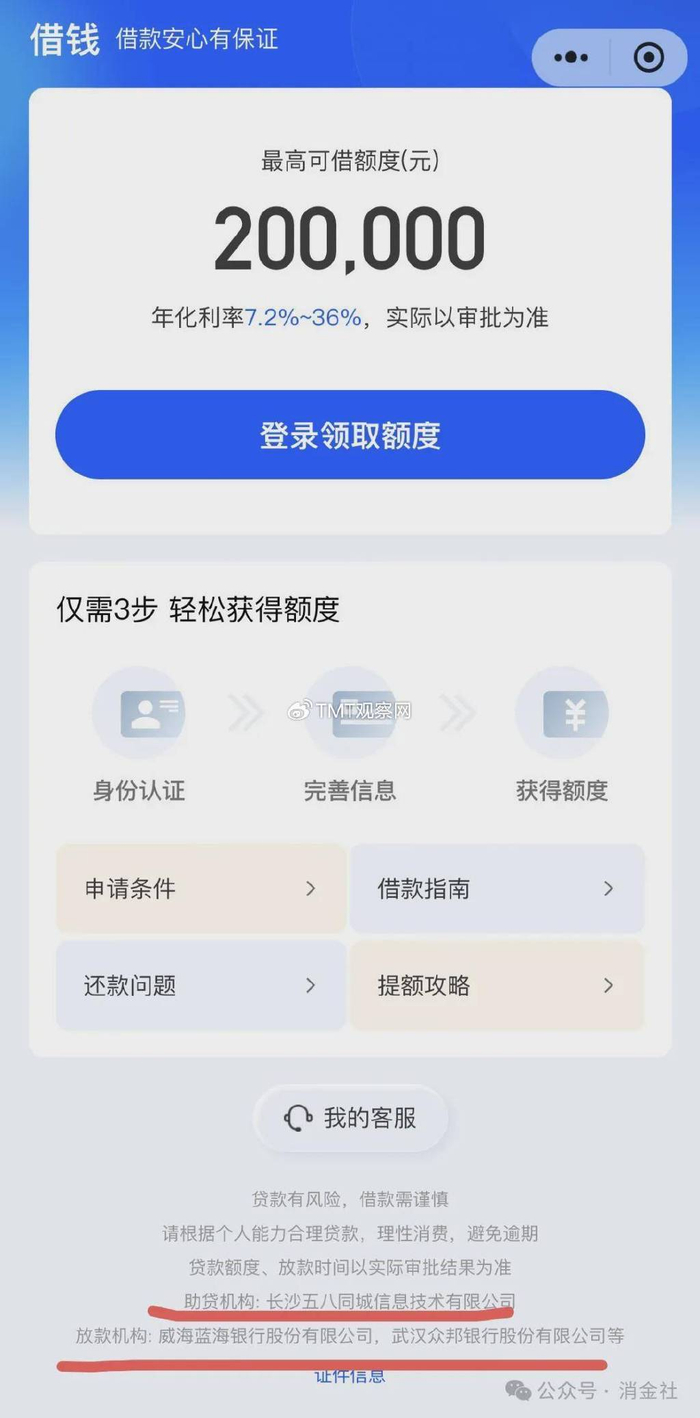Image resolution: width=700 pixels, height=1418 pixels.
Task: Open the 证件信息 link
Action: point(350,1374)
